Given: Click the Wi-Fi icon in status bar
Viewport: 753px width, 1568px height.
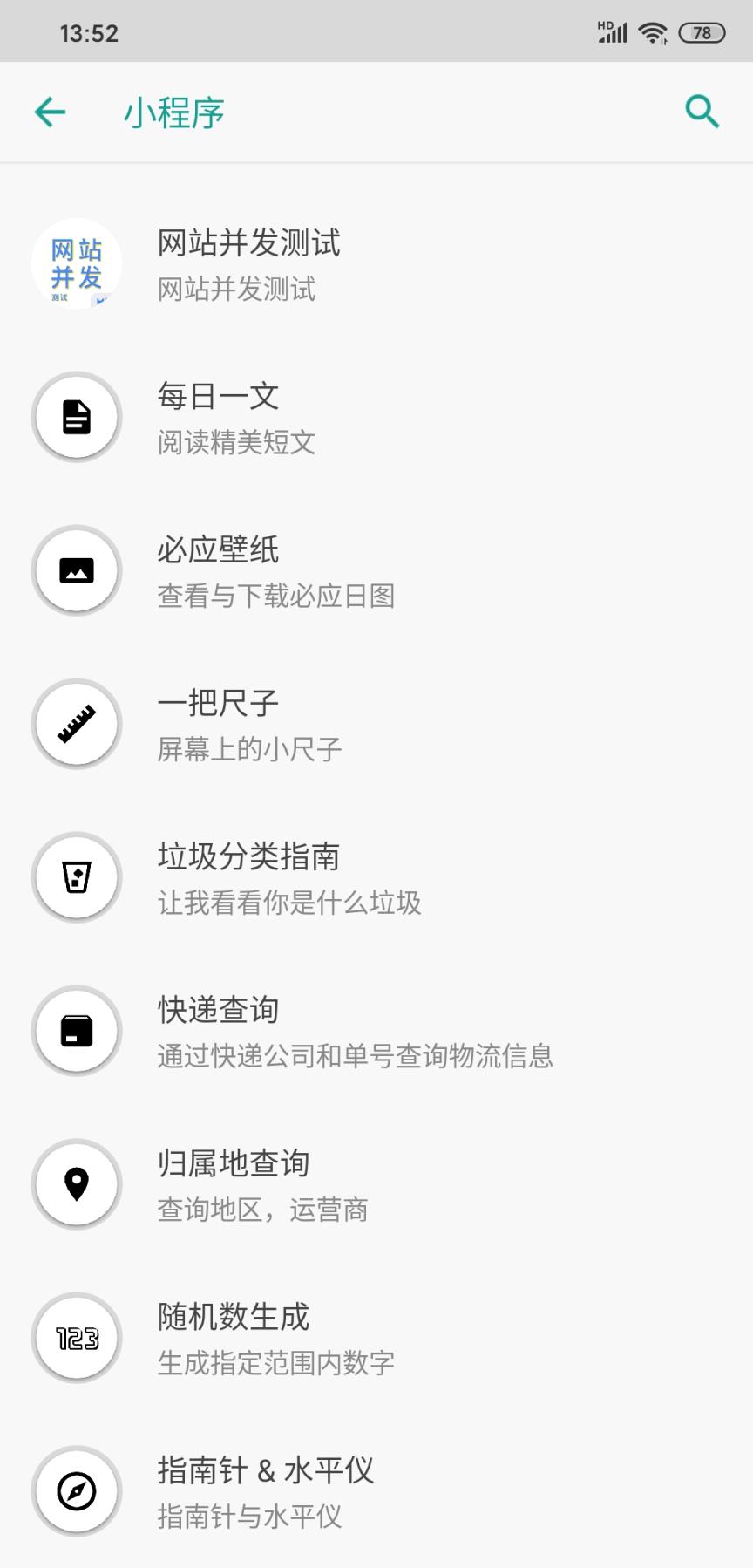Looking at the screenshot, I should click(652, 31).
